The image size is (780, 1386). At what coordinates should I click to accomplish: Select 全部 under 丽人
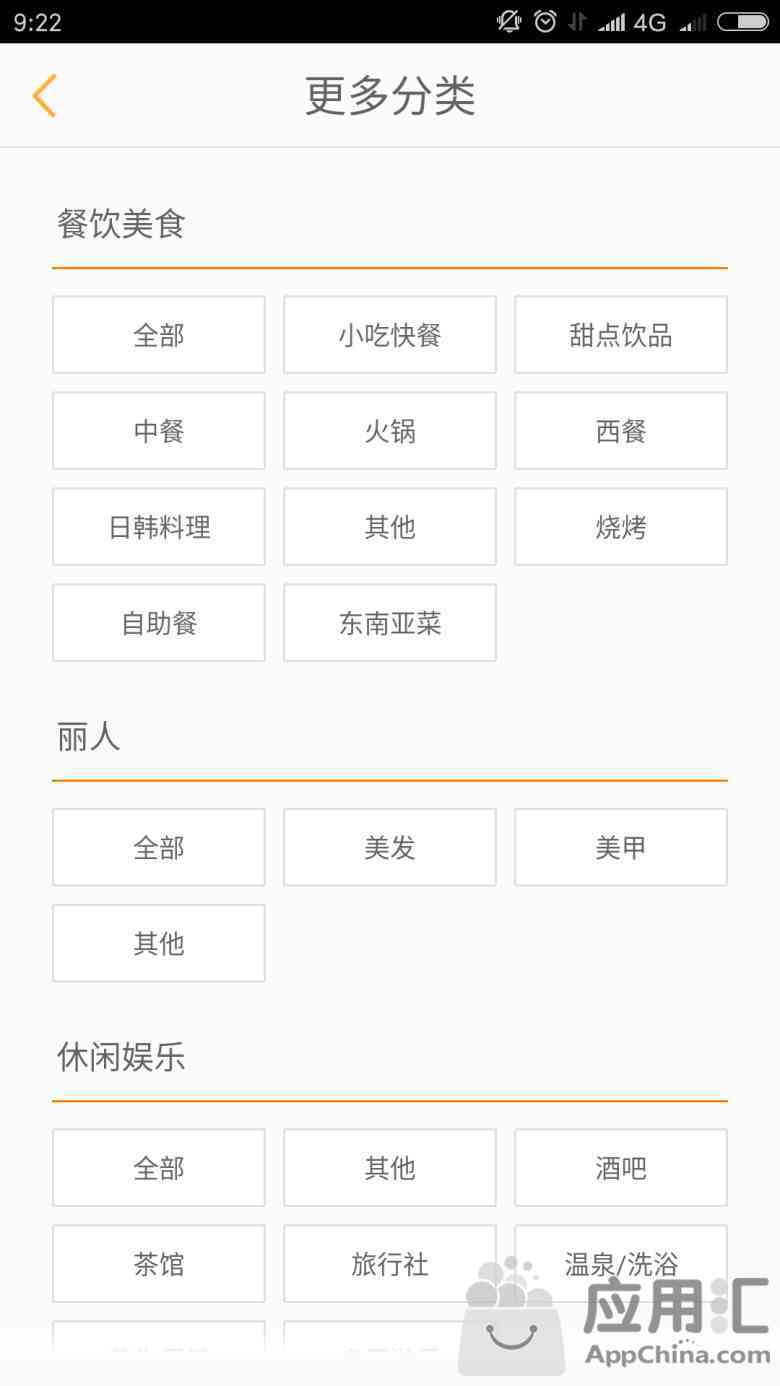click(x=159, y=847)
